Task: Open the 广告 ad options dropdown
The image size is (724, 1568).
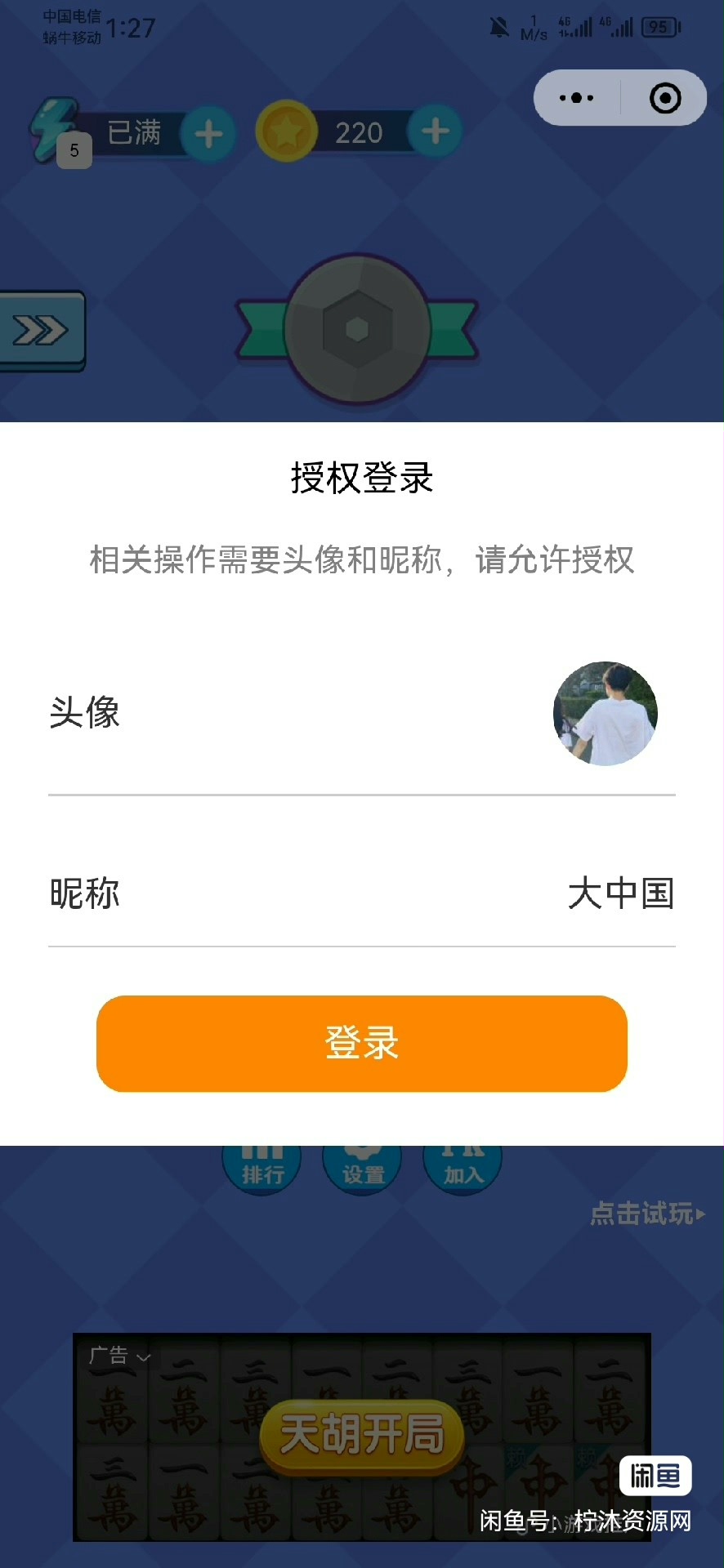Action: [x=119, y=1356]
